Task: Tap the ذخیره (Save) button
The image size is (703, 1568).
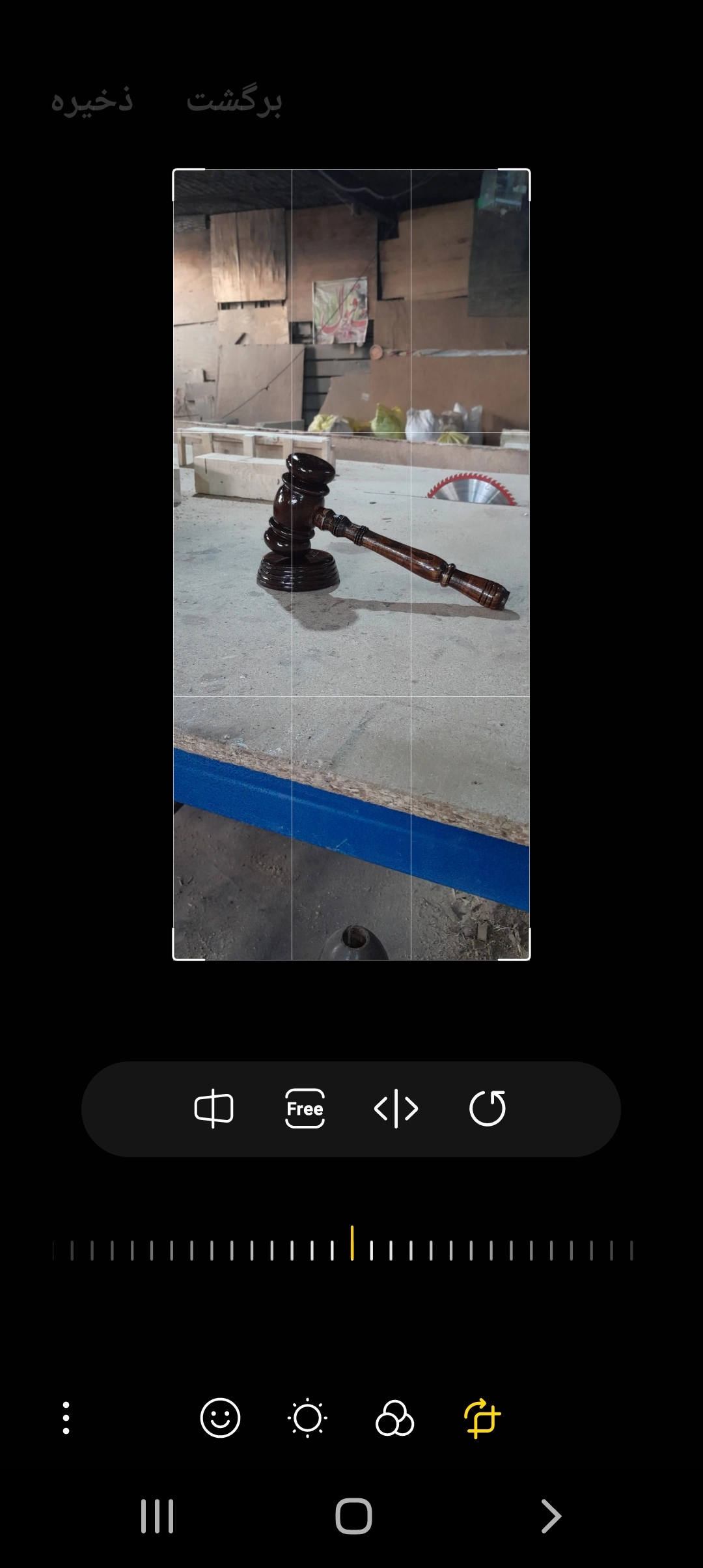Action: point(92,101)
